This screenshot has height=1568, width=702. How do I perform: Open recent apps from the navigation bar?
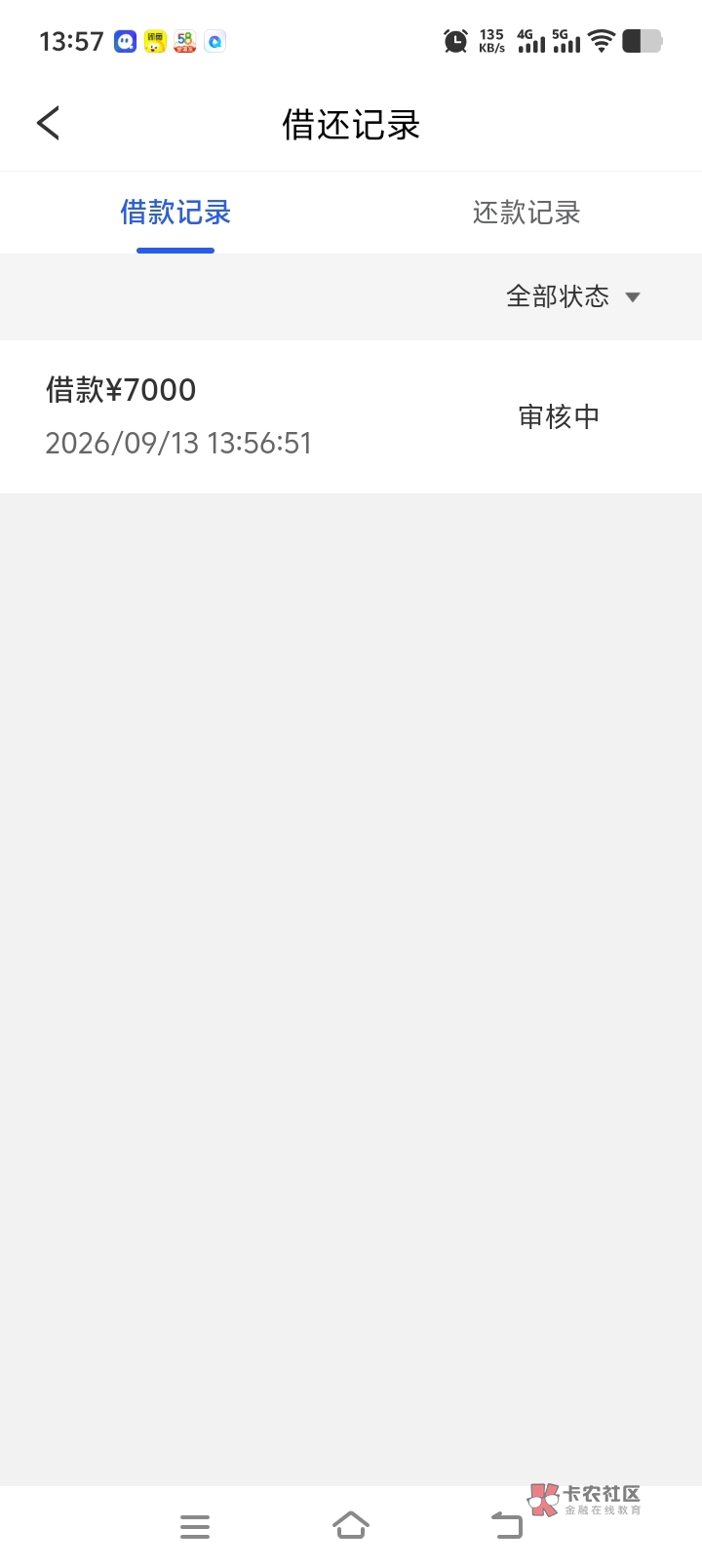point(195,1526)
